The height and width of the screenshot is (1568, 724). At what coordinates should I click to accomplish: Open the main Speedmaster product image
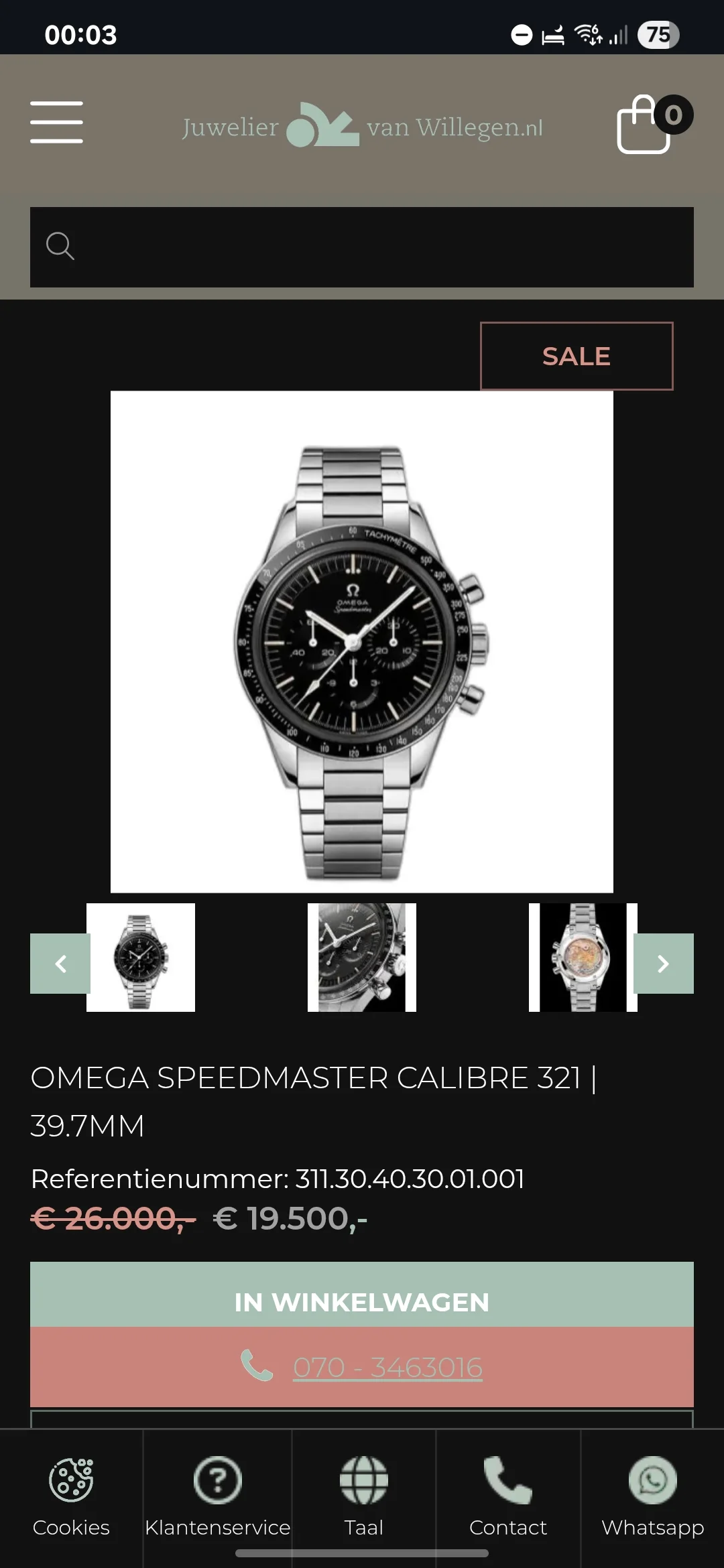click(x=362, y=641)
